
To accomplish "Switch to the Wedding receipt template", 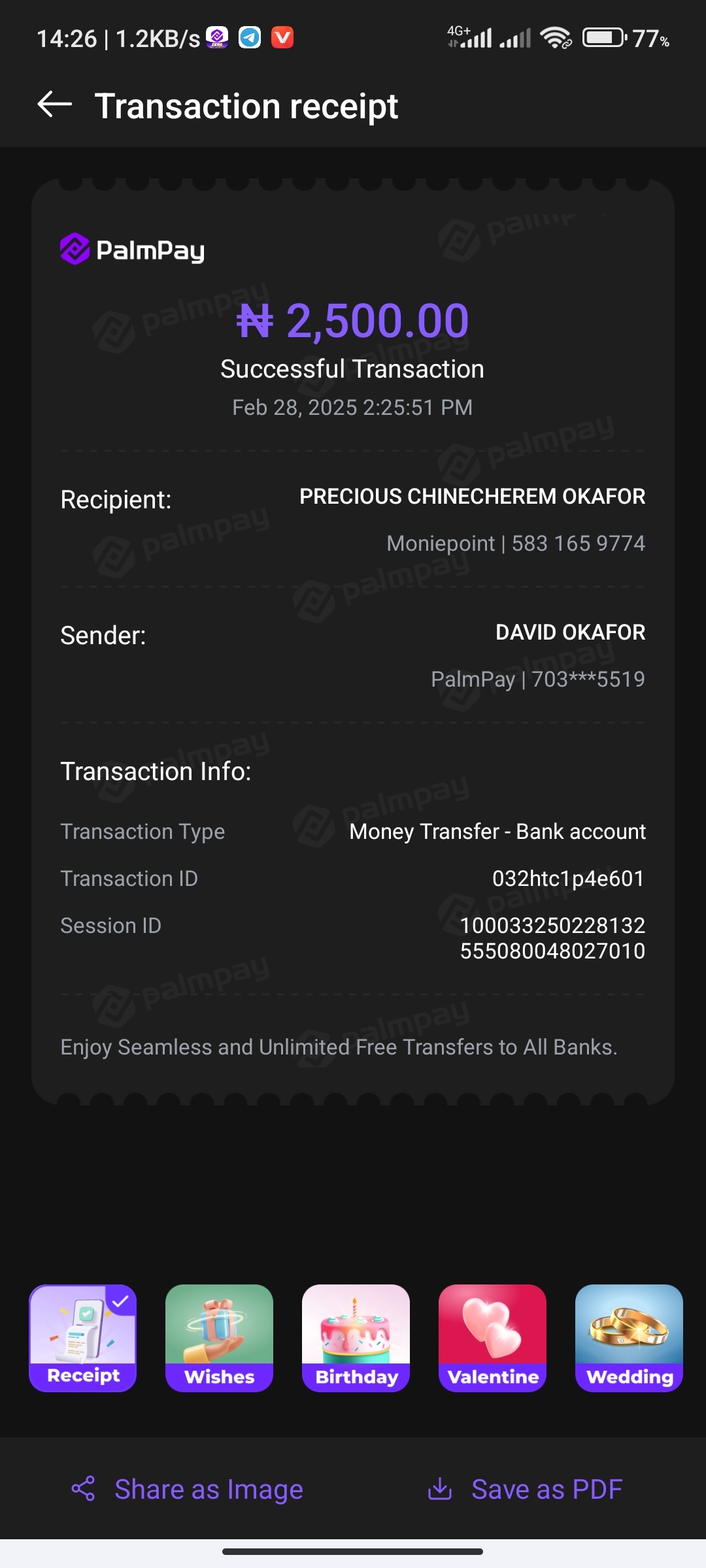I will tap(629, 1337).
